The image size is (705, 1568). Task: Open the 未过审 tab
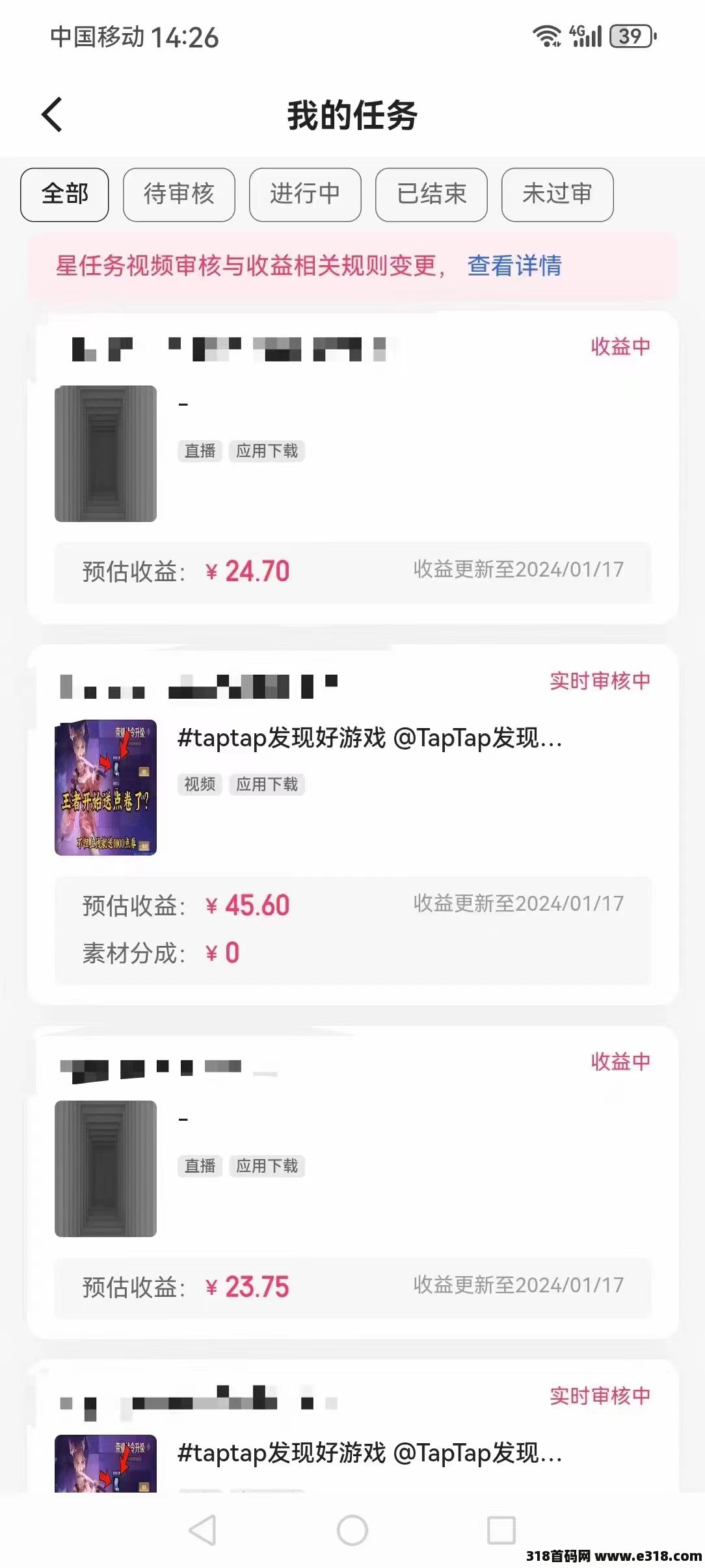tap(557, 194)
